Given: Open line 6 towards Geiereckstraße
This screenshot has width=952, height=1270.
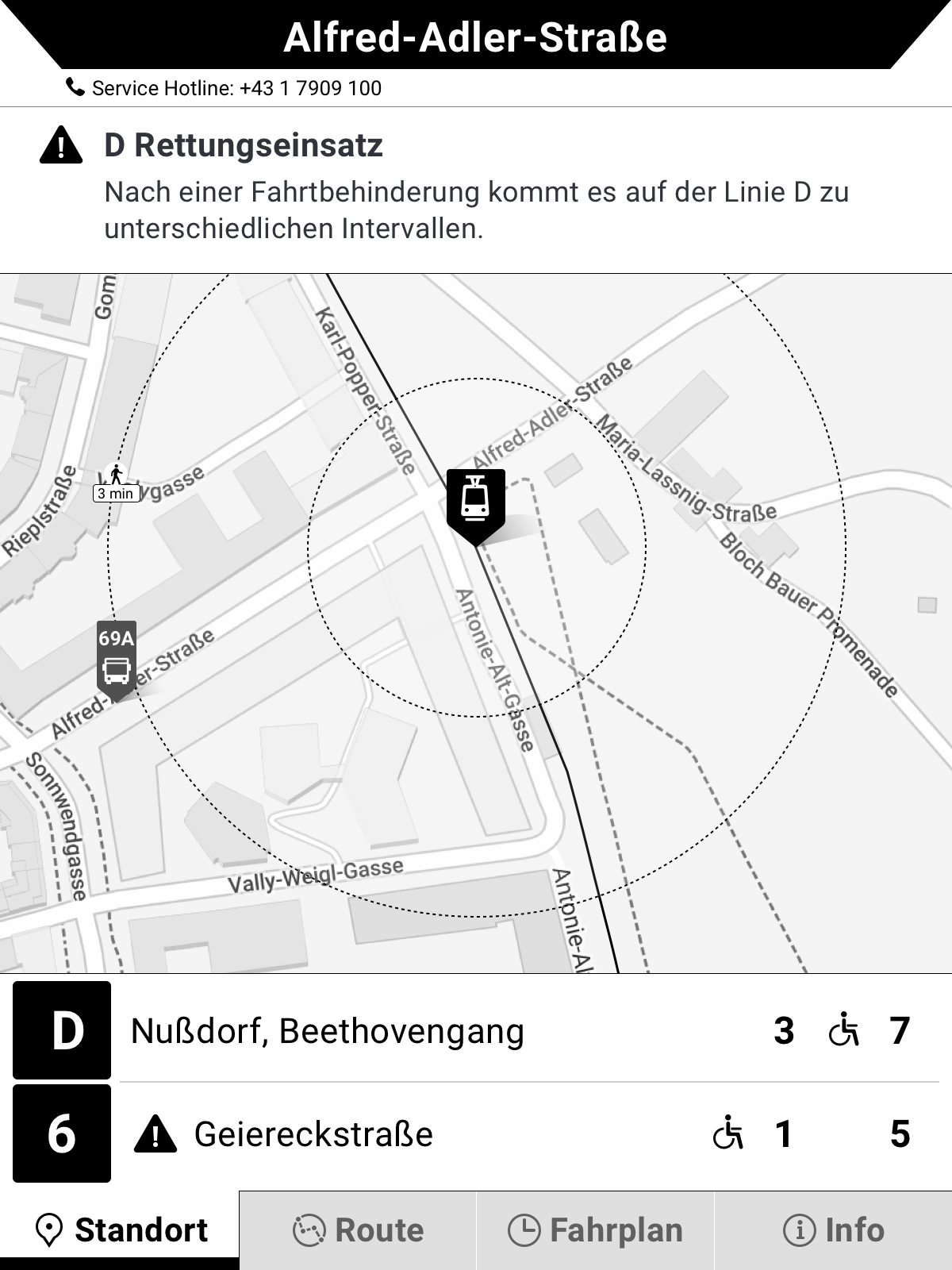Looking at the screenshot, I should [476, 1133].
